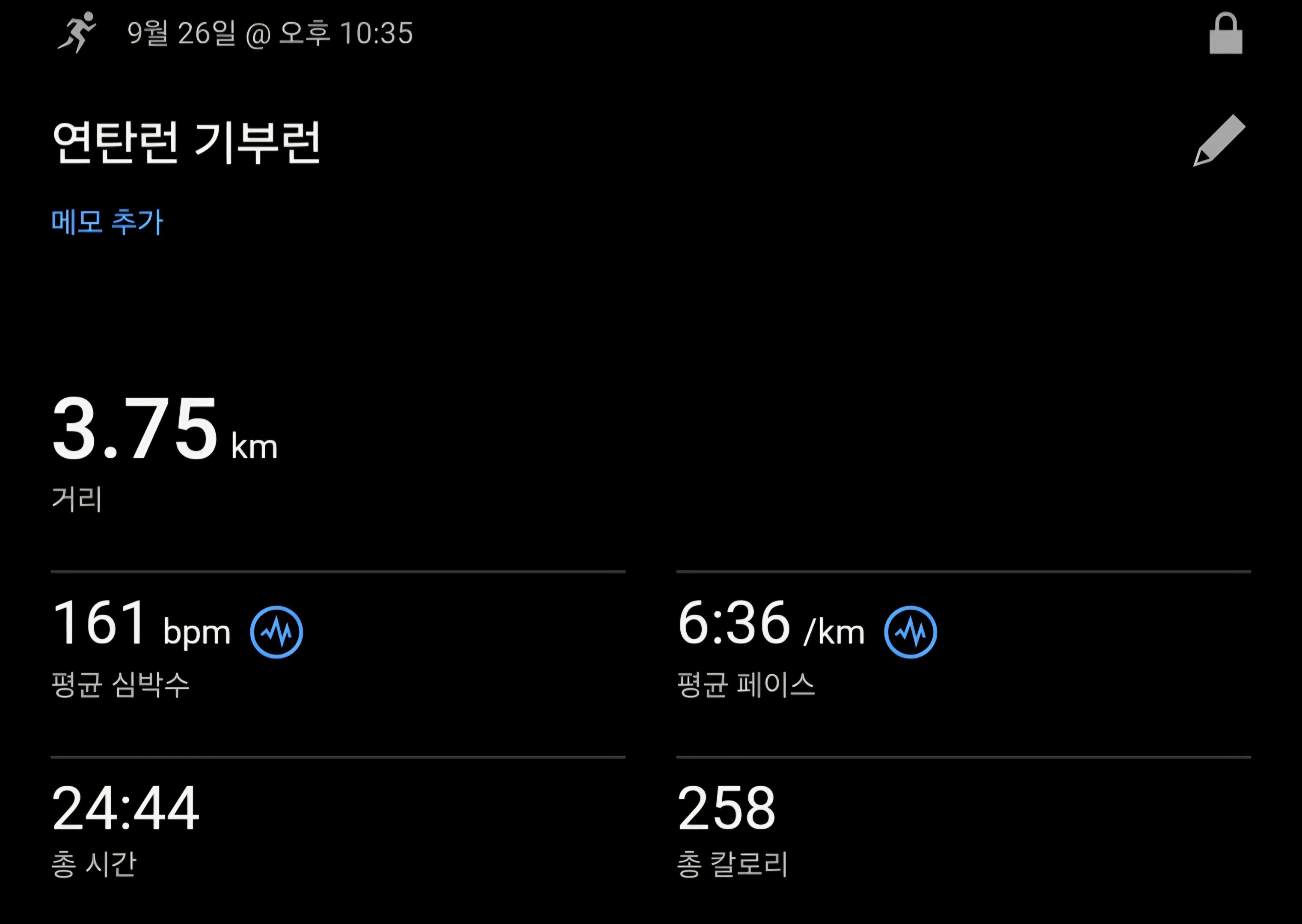
Task: Tap the lock privacy icon
Action: click(1225, 34)
